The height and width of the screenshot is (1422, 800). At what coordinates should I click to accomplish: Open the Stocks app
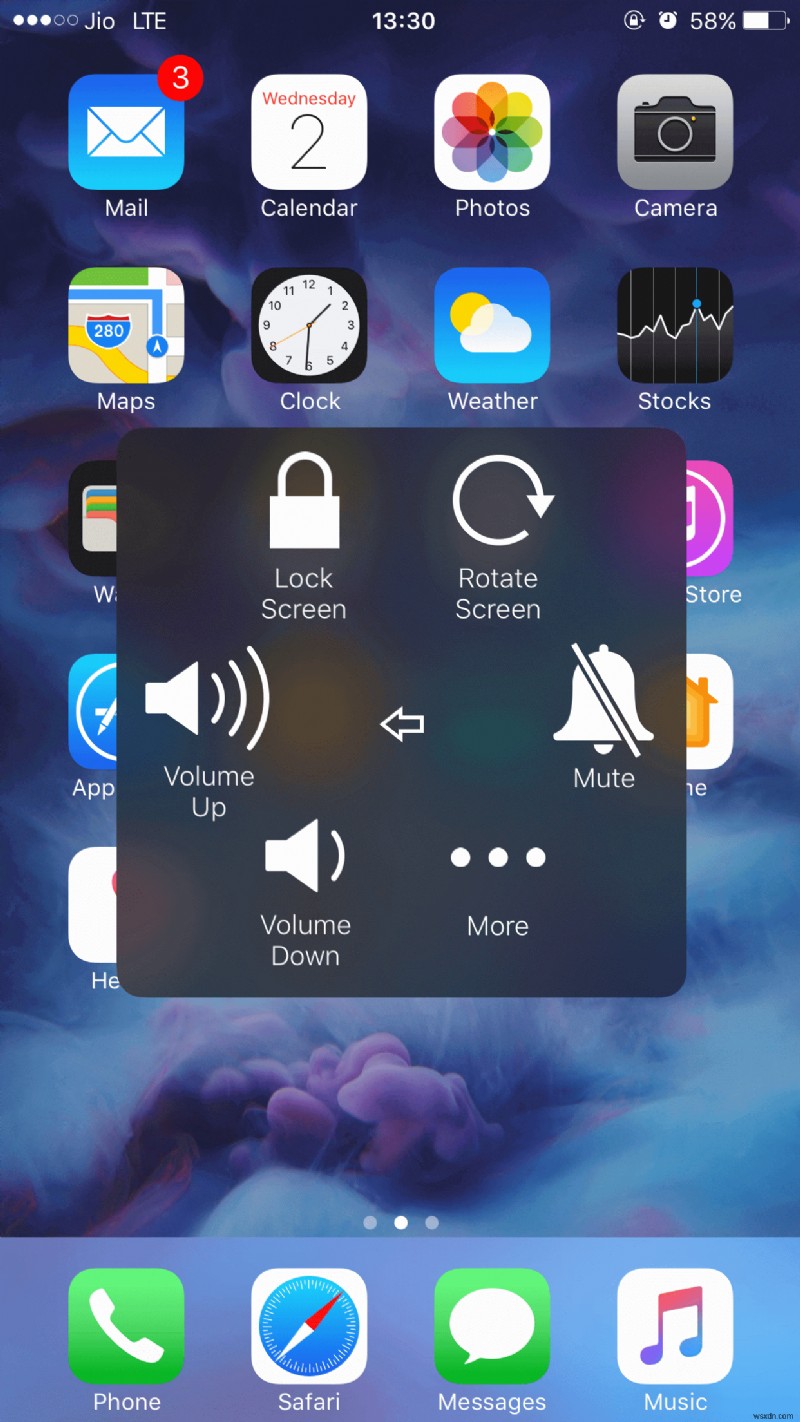click(x=675, y=326)
